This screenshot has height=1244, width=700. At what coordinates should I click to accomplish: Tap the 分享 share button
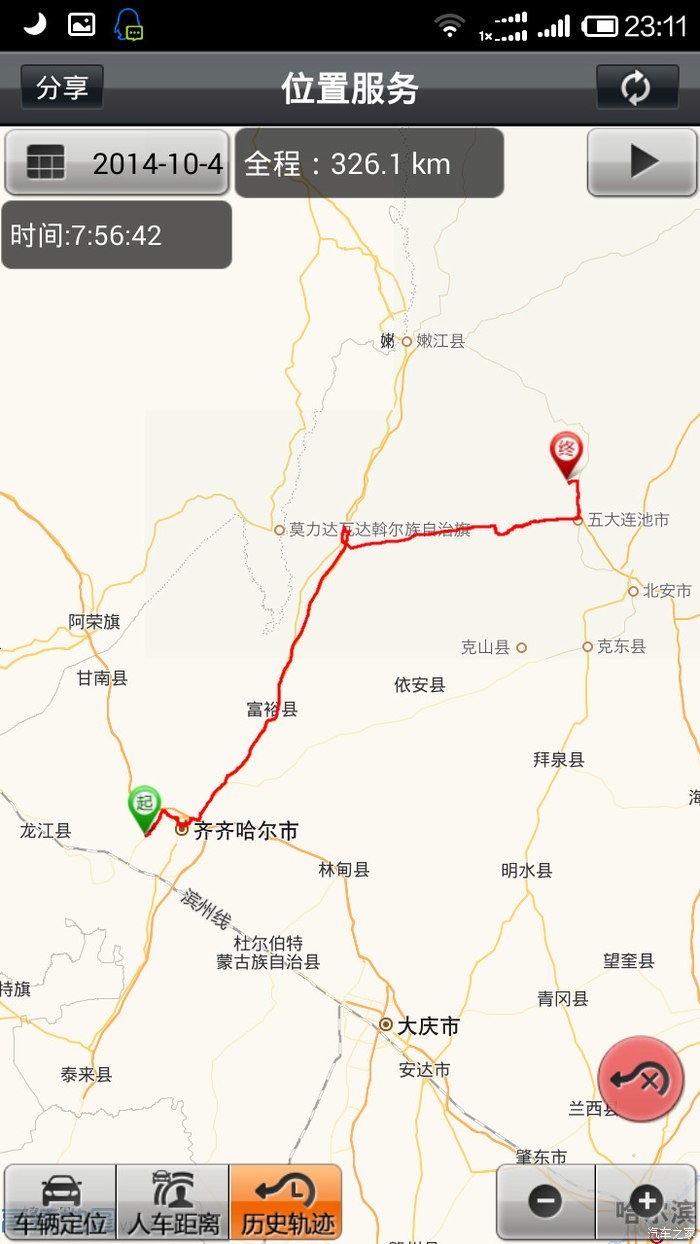(62, 88)
